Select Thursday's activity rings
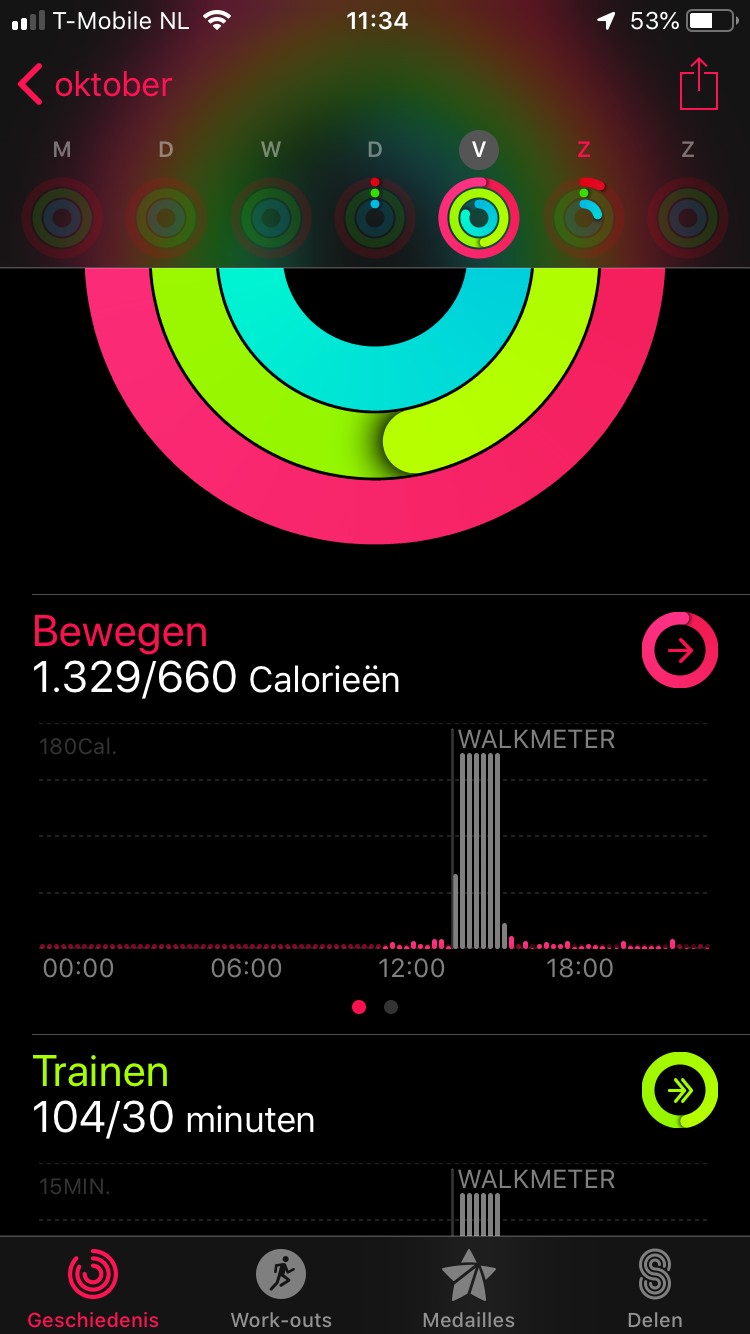750x1334 pixels. (x=375, y=217)
